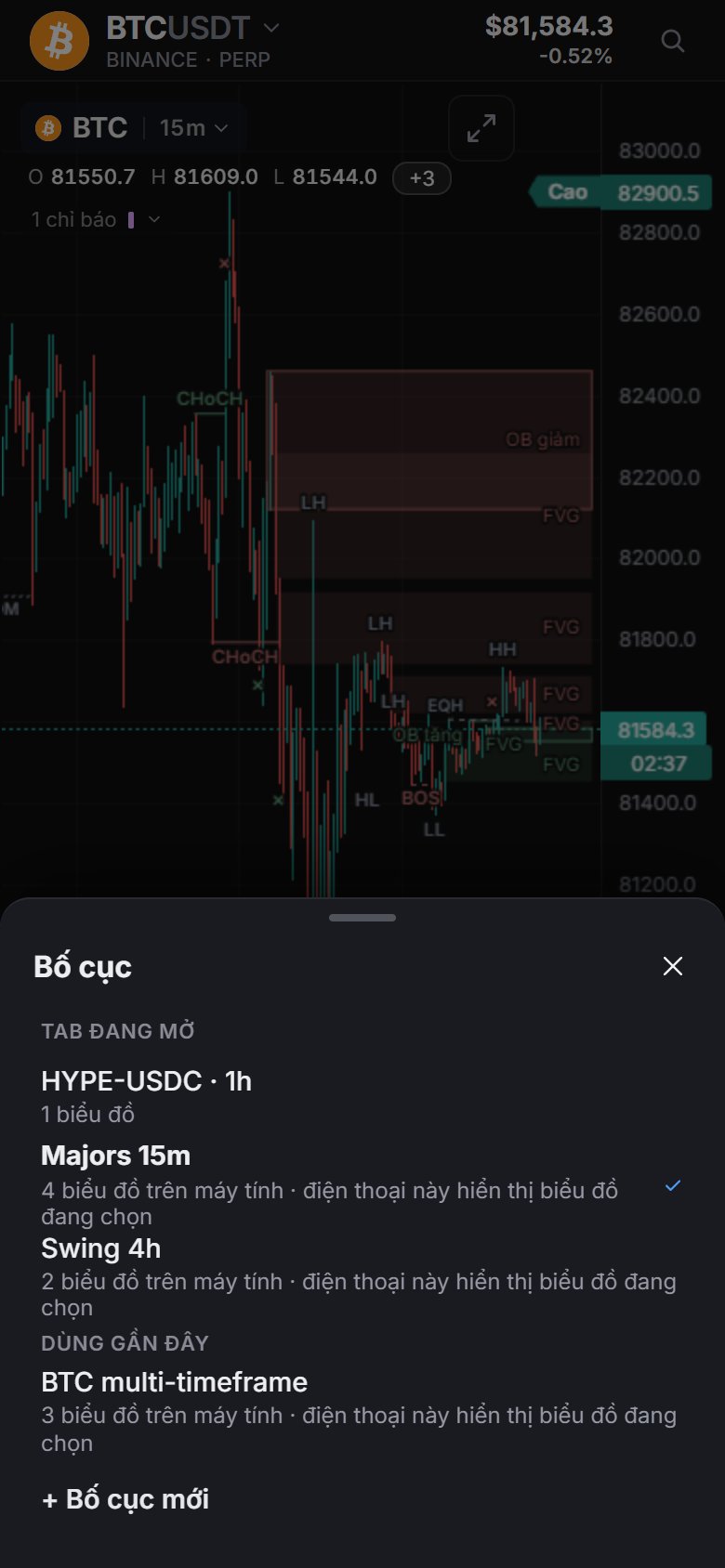The height and width of the screenshot is (1568, 725).
Task: Switch to the Swing 4h layout
Action: point(362,1277)
